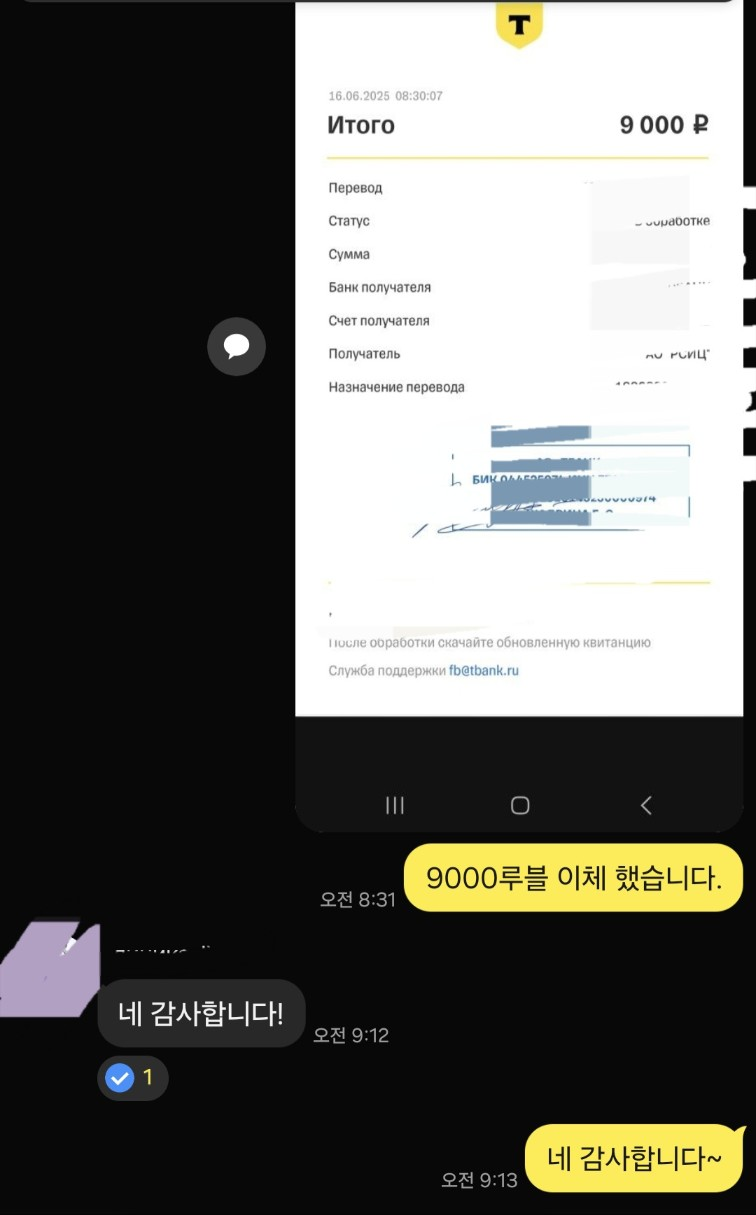Tap the 9000루블 이체 했습니다 message bubble
Viewport: 756px width, 1215px height.
tap(573, 877)
